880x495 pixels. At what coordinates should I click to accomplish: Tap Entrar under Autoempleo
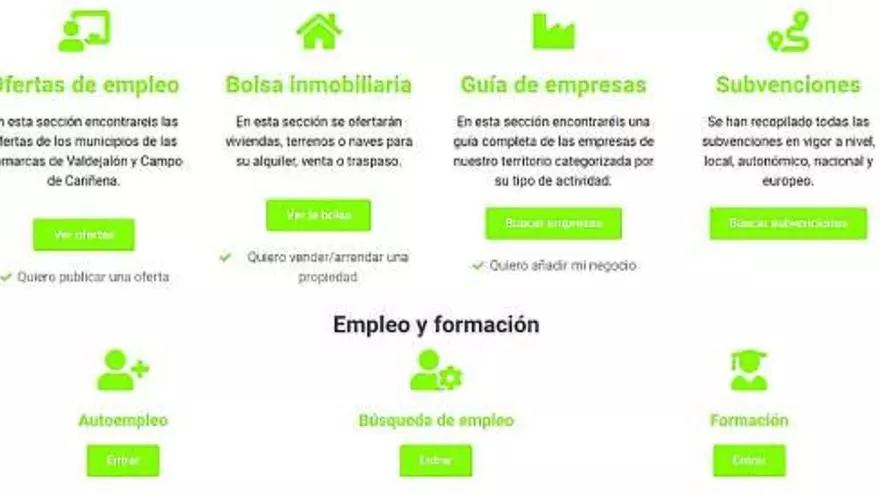[x=122, y=461]
